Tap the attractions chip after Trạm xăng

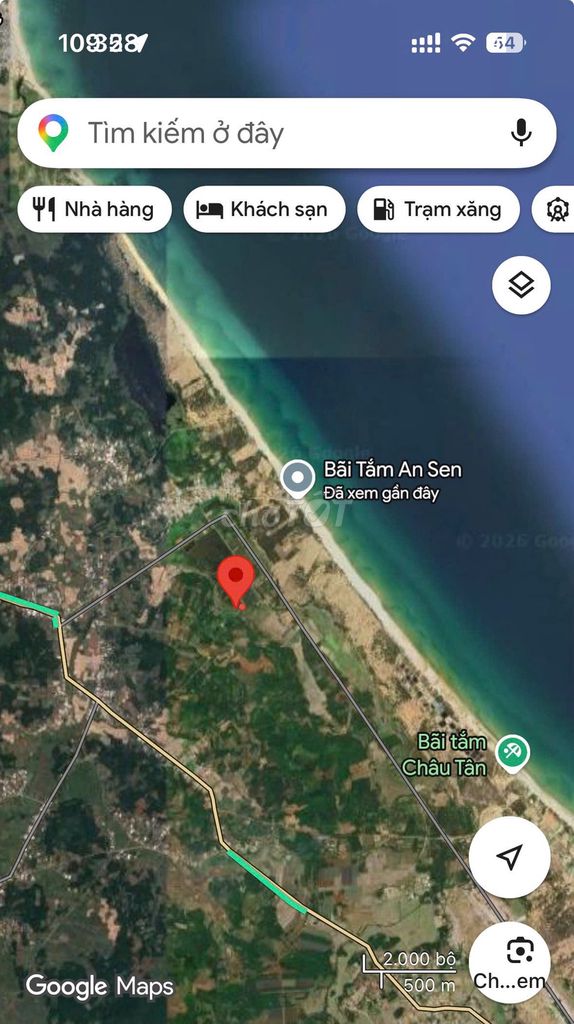[555, 210]
